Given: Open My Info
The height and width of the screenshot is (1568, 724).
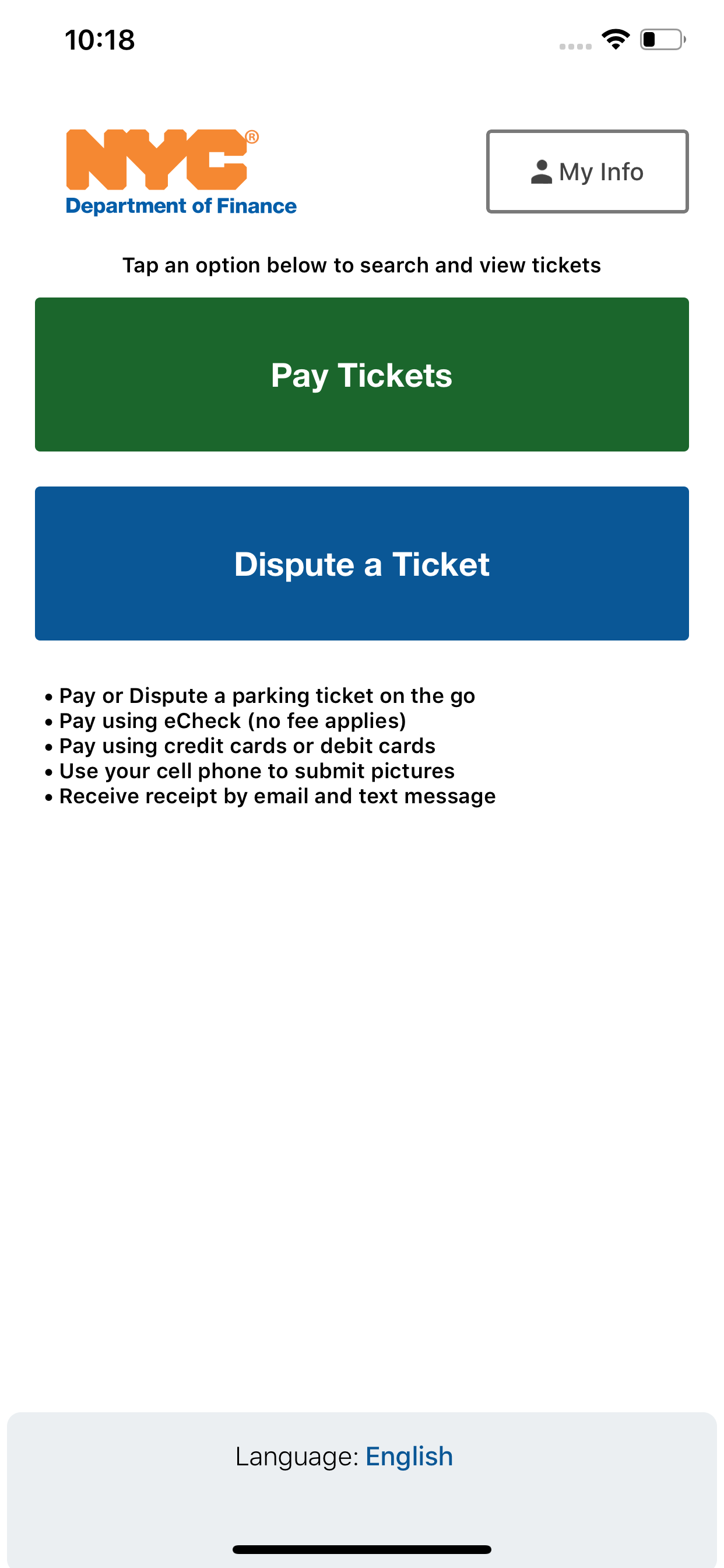Looking at the screenshot, I should (586, 170).
